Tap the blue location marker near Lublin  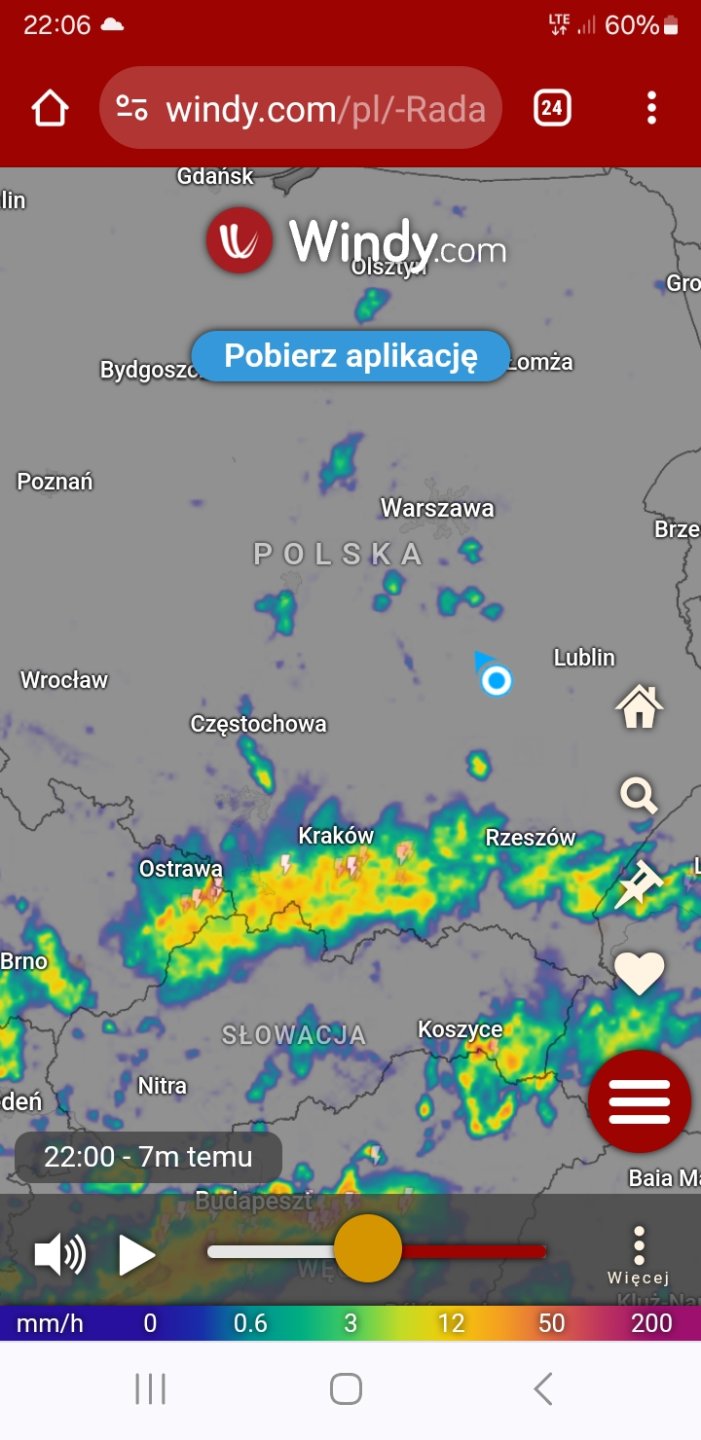click(496, 681)
